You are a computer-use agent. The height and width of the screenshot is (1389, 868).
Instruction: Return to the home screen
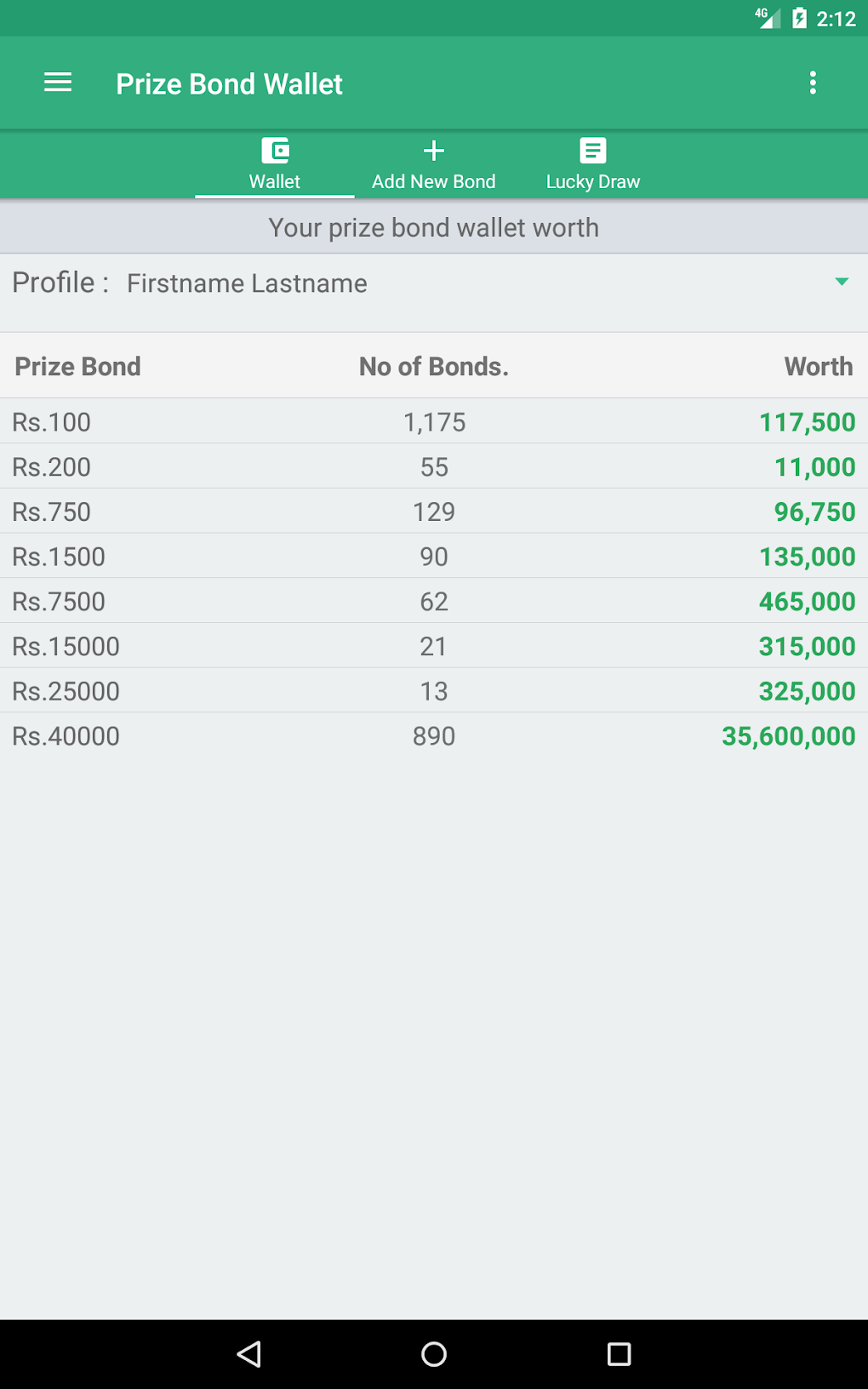(434, 1354)
